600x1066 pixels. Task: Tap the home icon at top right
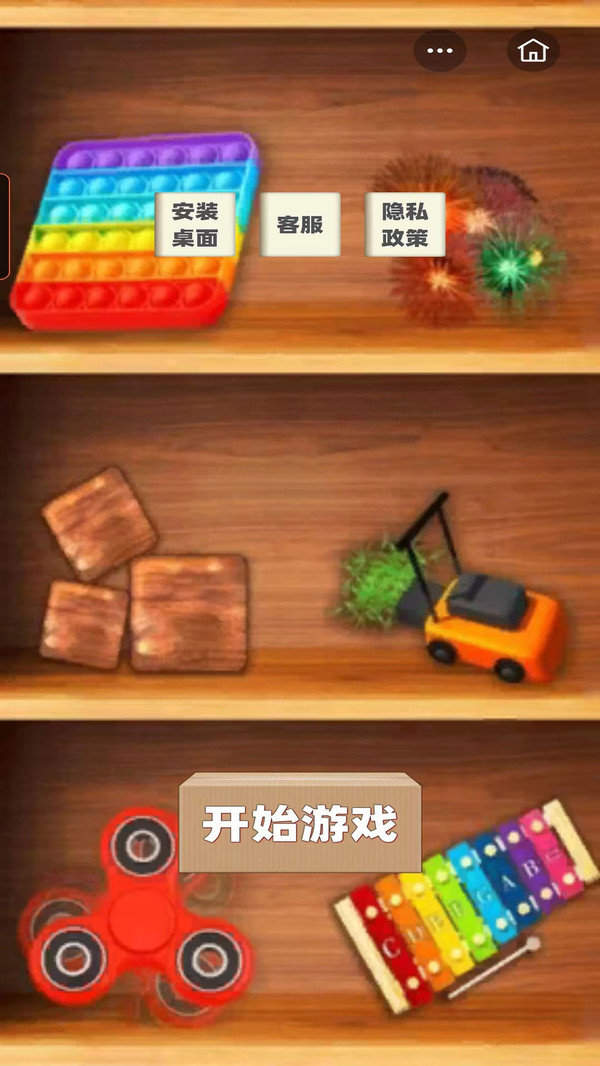[x=532, y=50]
